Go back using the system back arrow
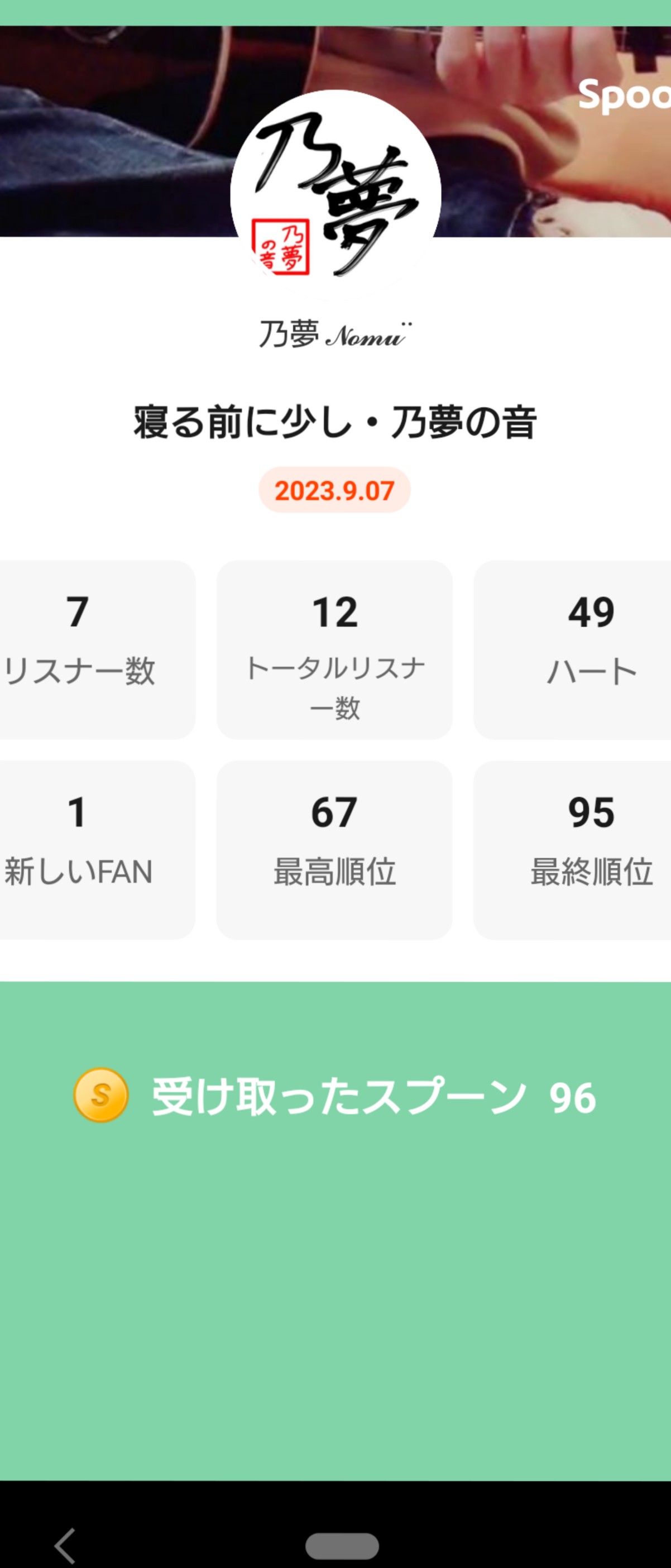Screen dimensions: 671x1568 click(65, 1546)
